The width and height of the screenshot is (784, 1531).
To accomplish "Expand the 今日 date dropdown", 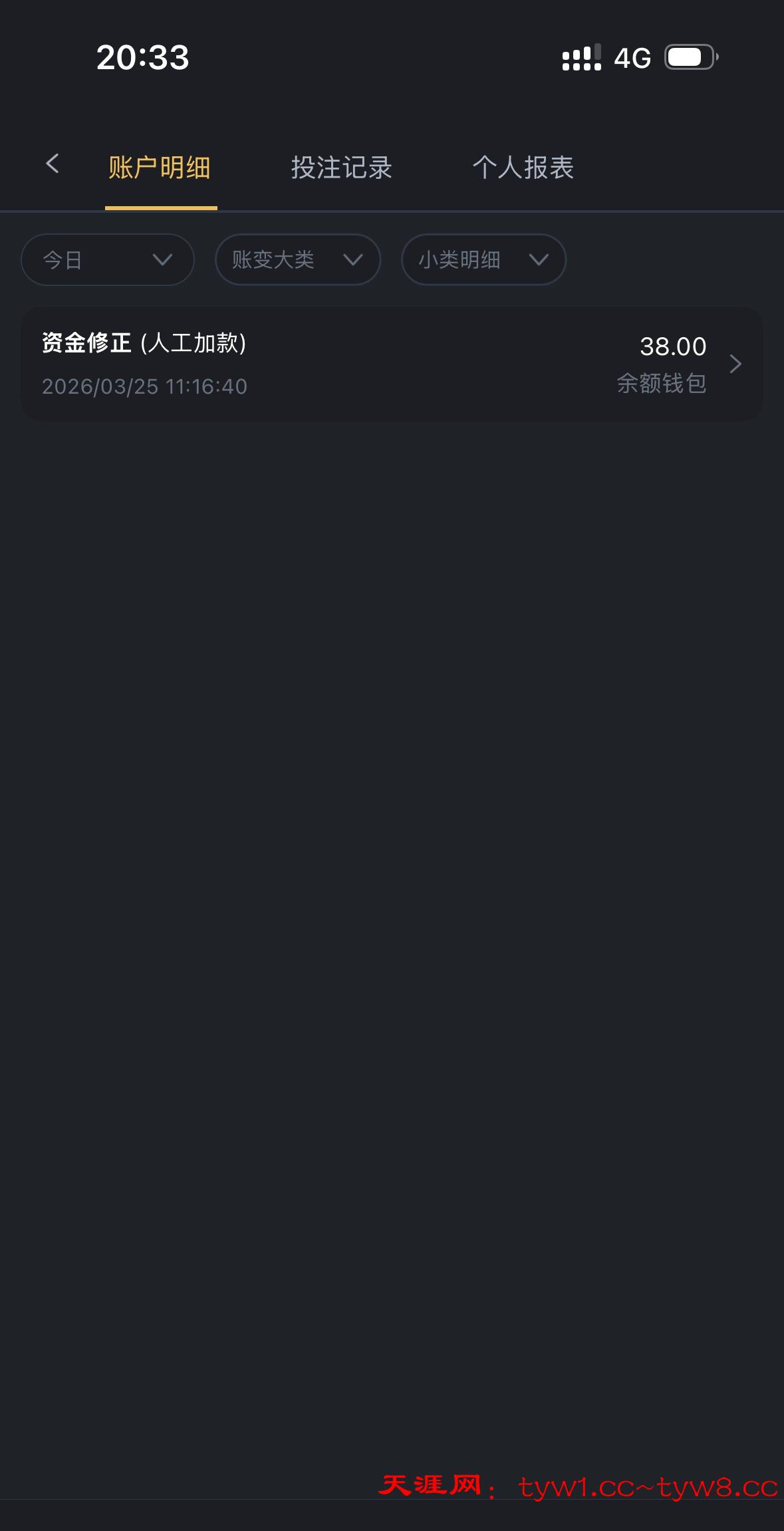I will point(108,260).
